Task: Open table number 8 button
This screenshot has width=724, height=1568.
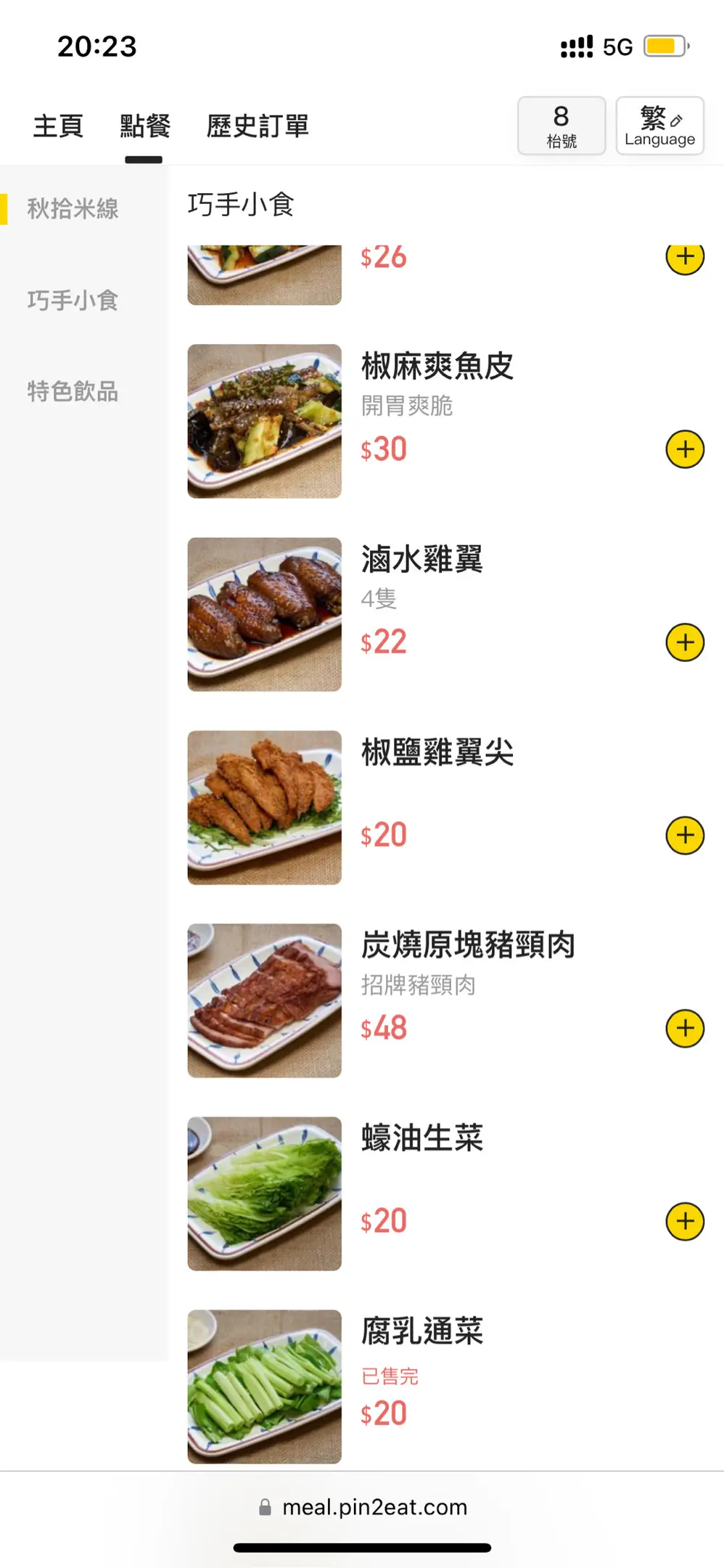Action: pyautogui.click(x=561, y=126)
